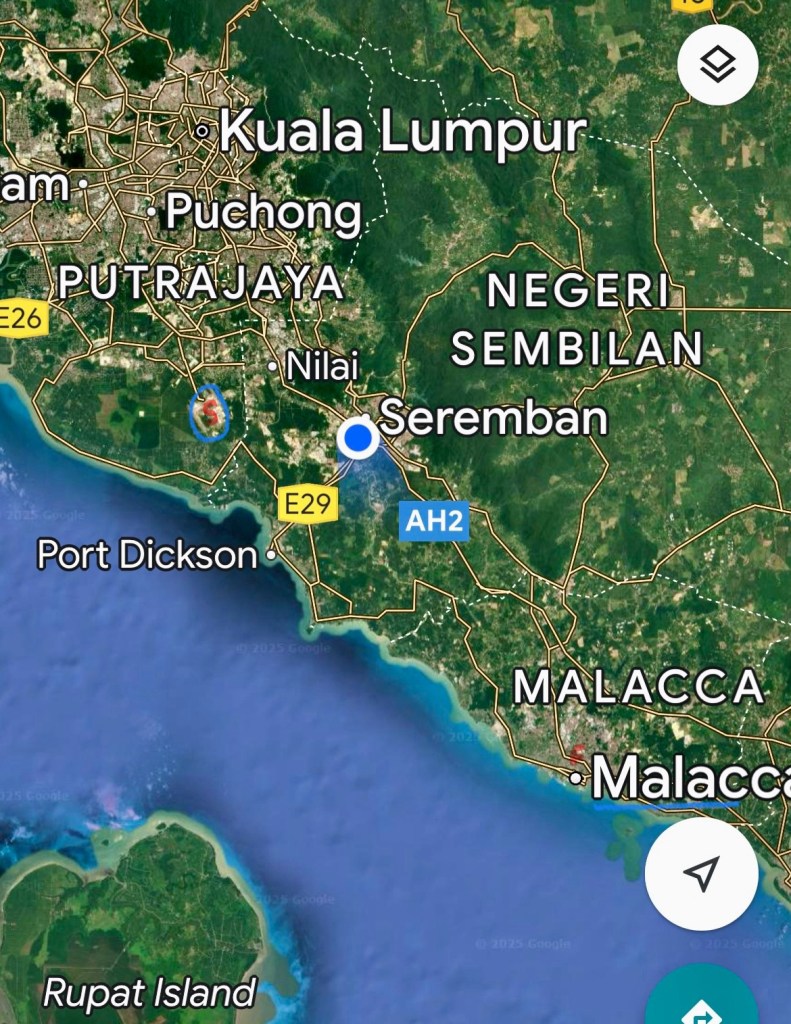This screenshot has width=791, height=1024.
Task: Select the red marker in the blue outline
Action: click(210, 409)
